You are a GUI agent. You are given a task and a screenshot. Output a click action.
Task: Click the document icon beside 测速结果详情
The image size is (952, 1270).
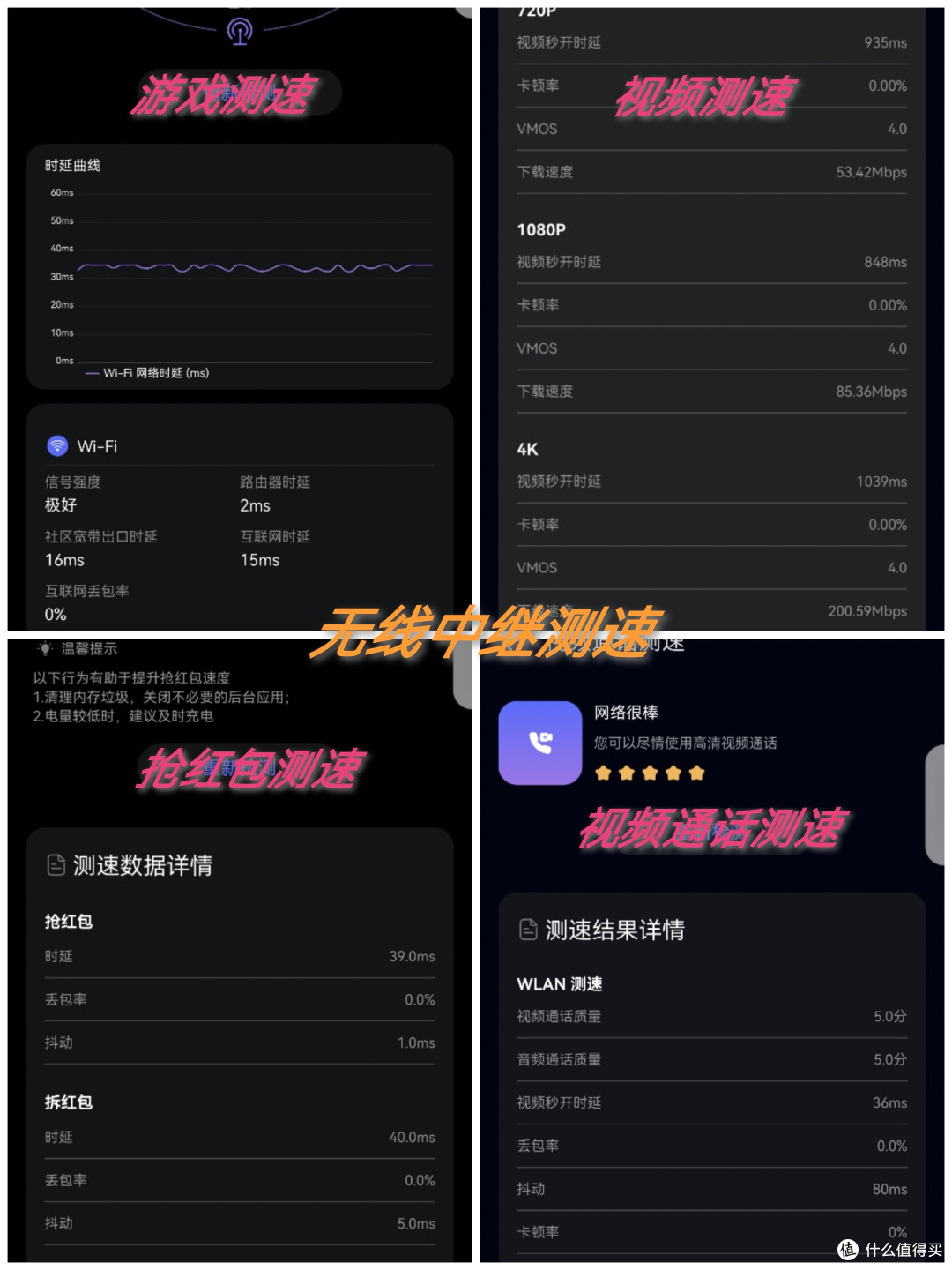tap(528, 929)
